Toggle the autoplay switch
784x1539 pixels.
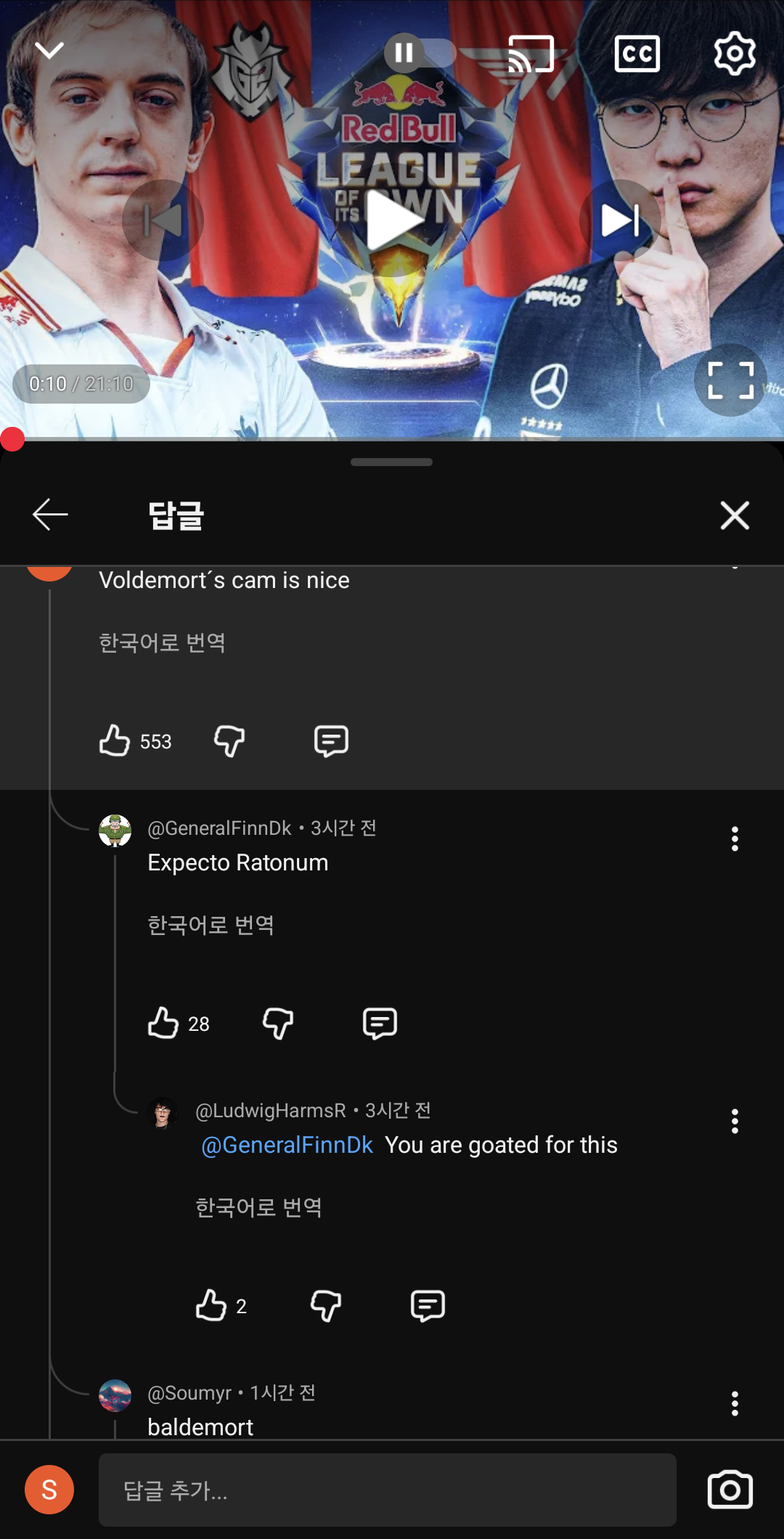420,53
